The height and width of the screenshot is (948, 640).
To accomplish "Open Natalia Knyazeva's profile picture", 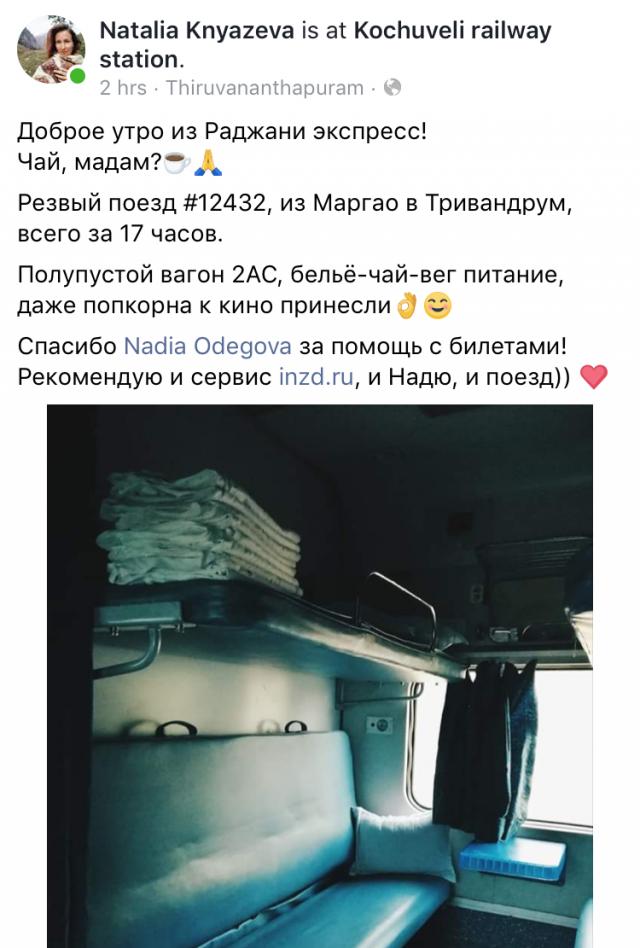I will point(51,50).
